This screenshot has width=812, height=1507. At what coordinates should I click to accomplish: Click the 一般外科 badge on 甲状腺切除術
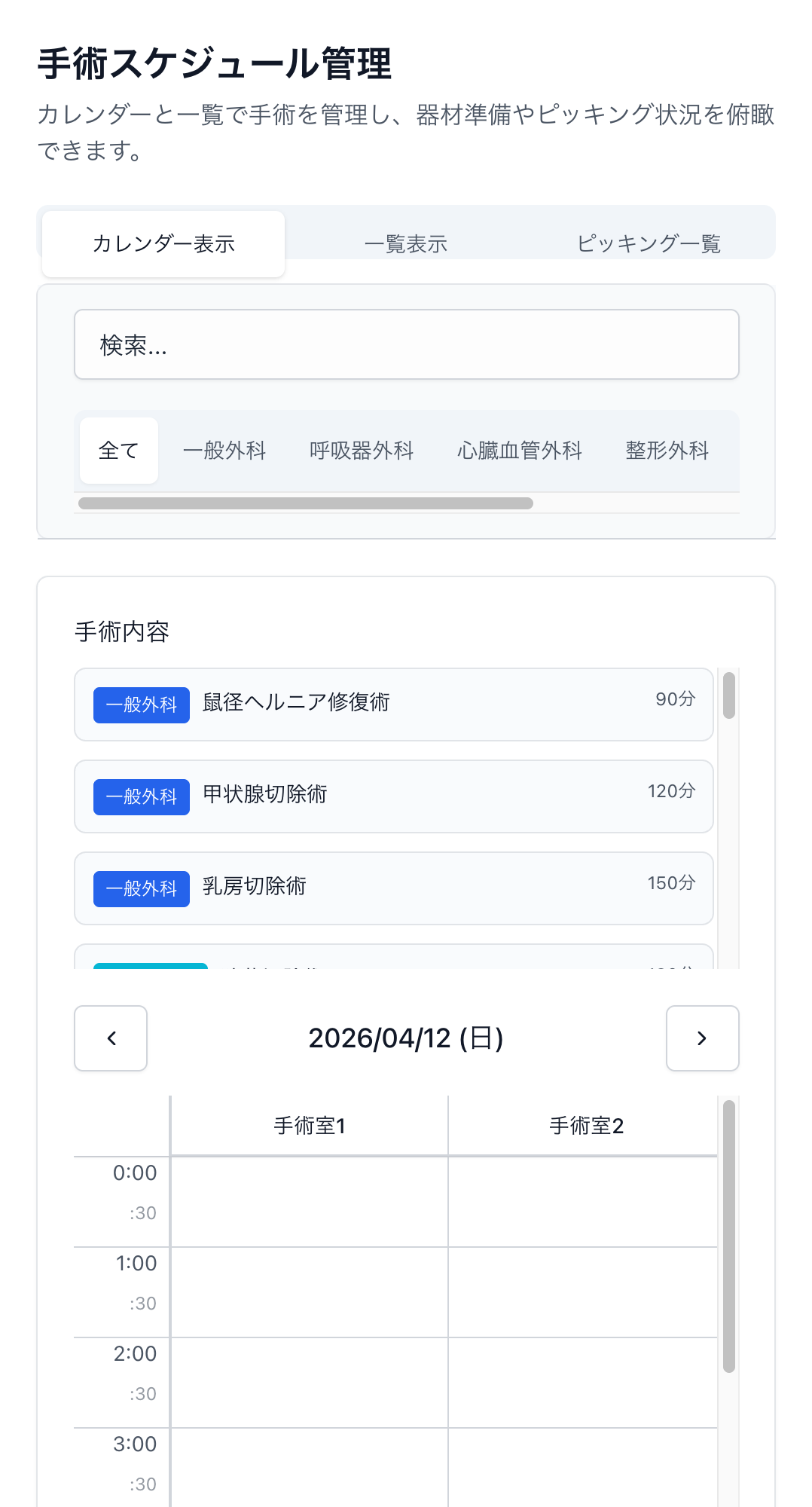click(x=141, y=796)
